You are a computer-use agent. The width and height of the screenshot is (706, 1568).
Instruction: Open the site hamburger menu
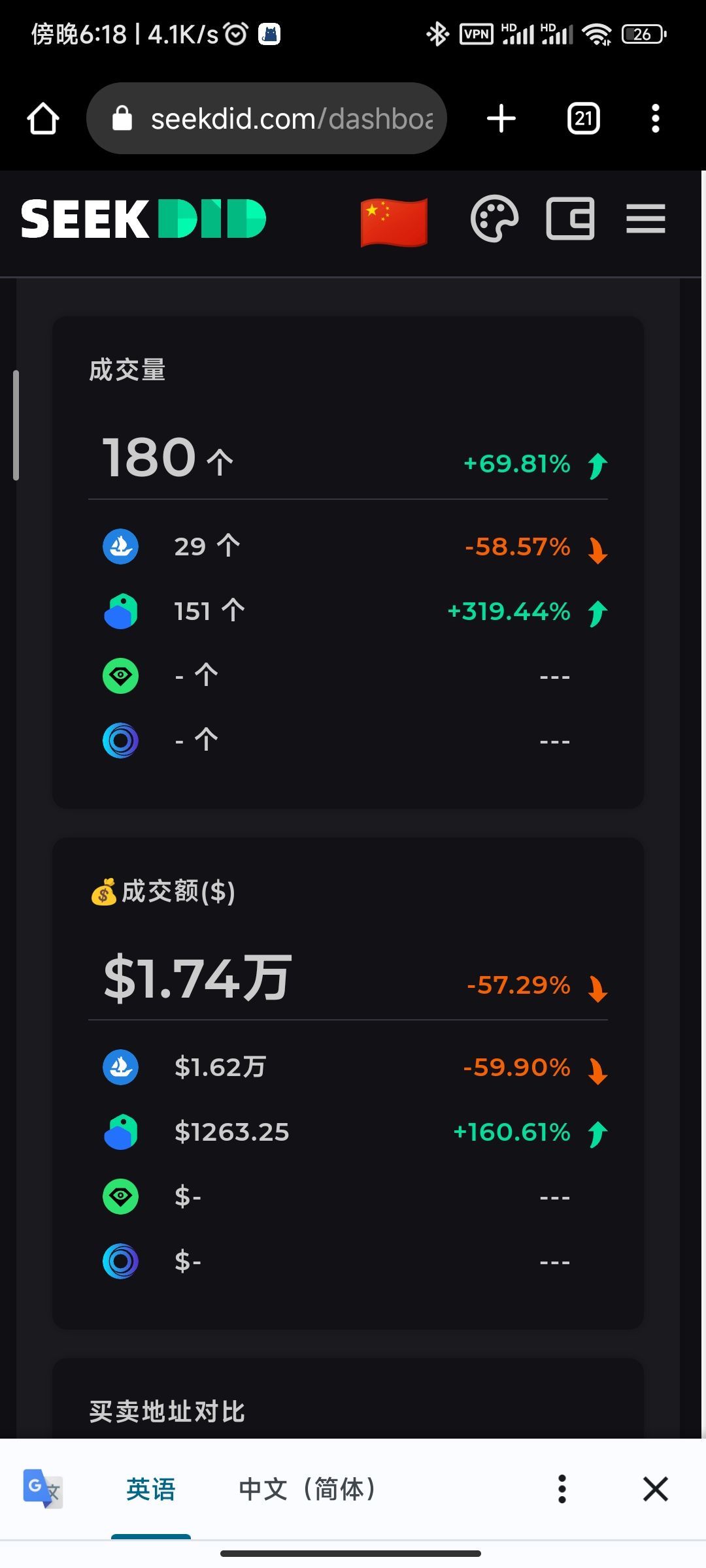click(x=646, y=218)
